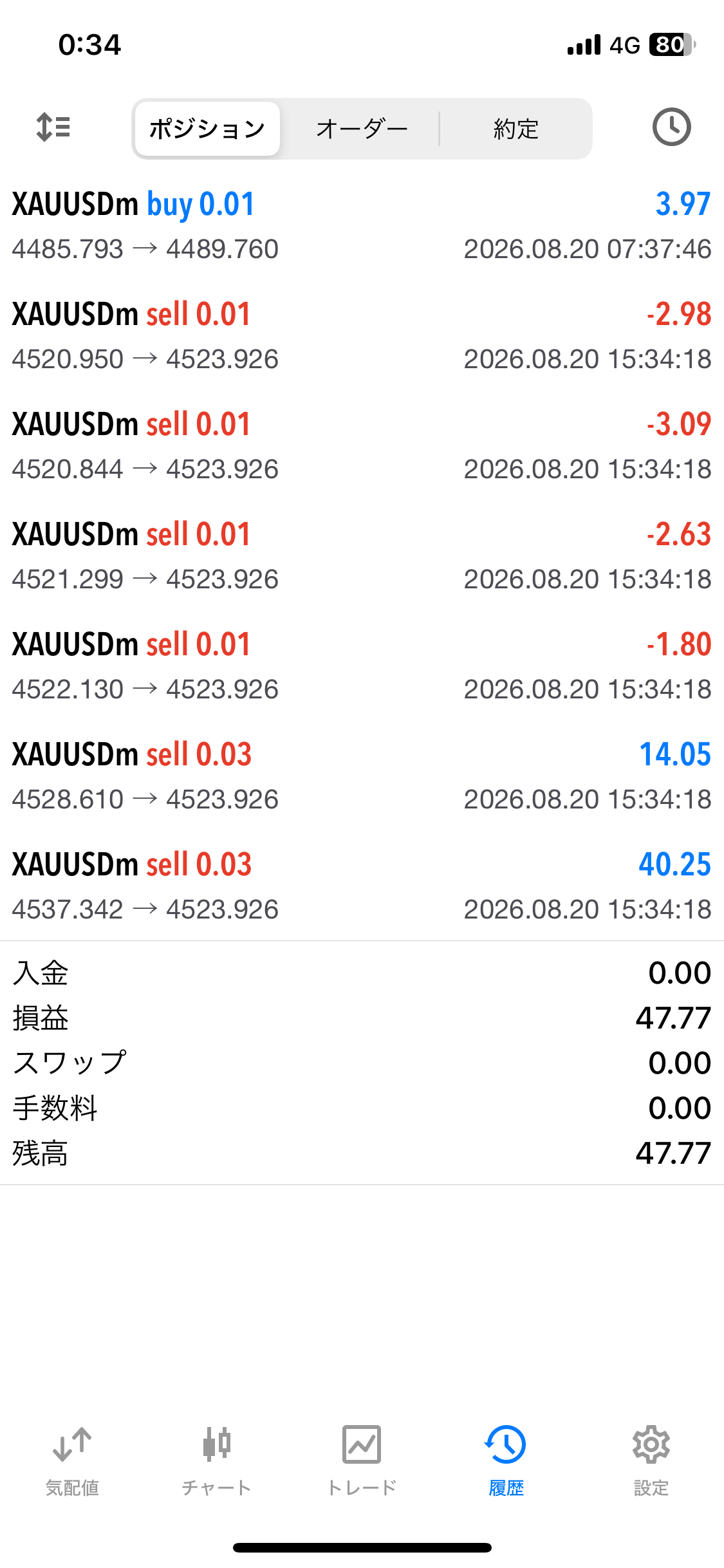Switch to the チャート tab
Image resolution: width=724 pixels, height=1568 pixels.
(217, 1461)
